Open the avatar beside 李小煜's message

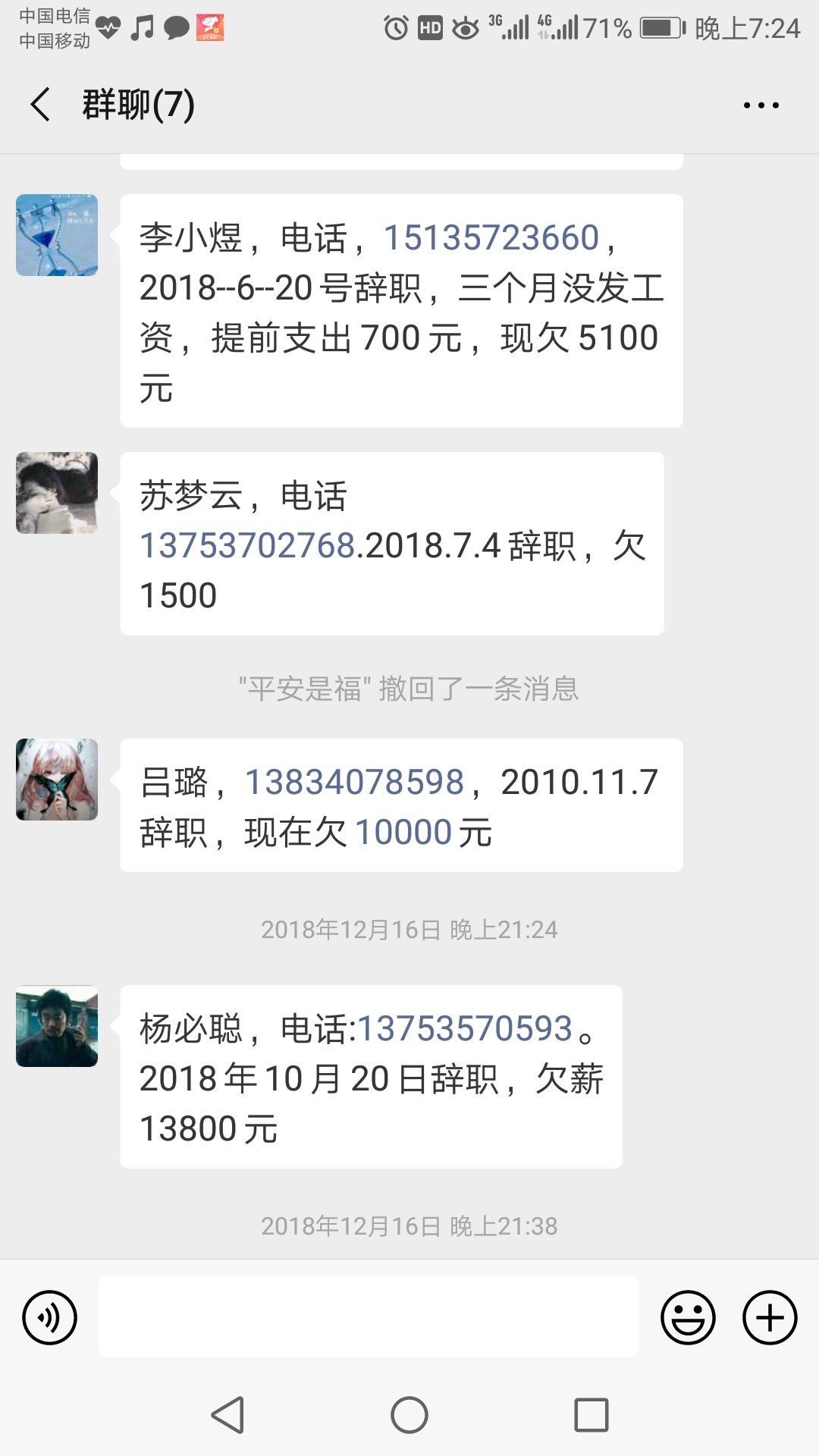57,235
